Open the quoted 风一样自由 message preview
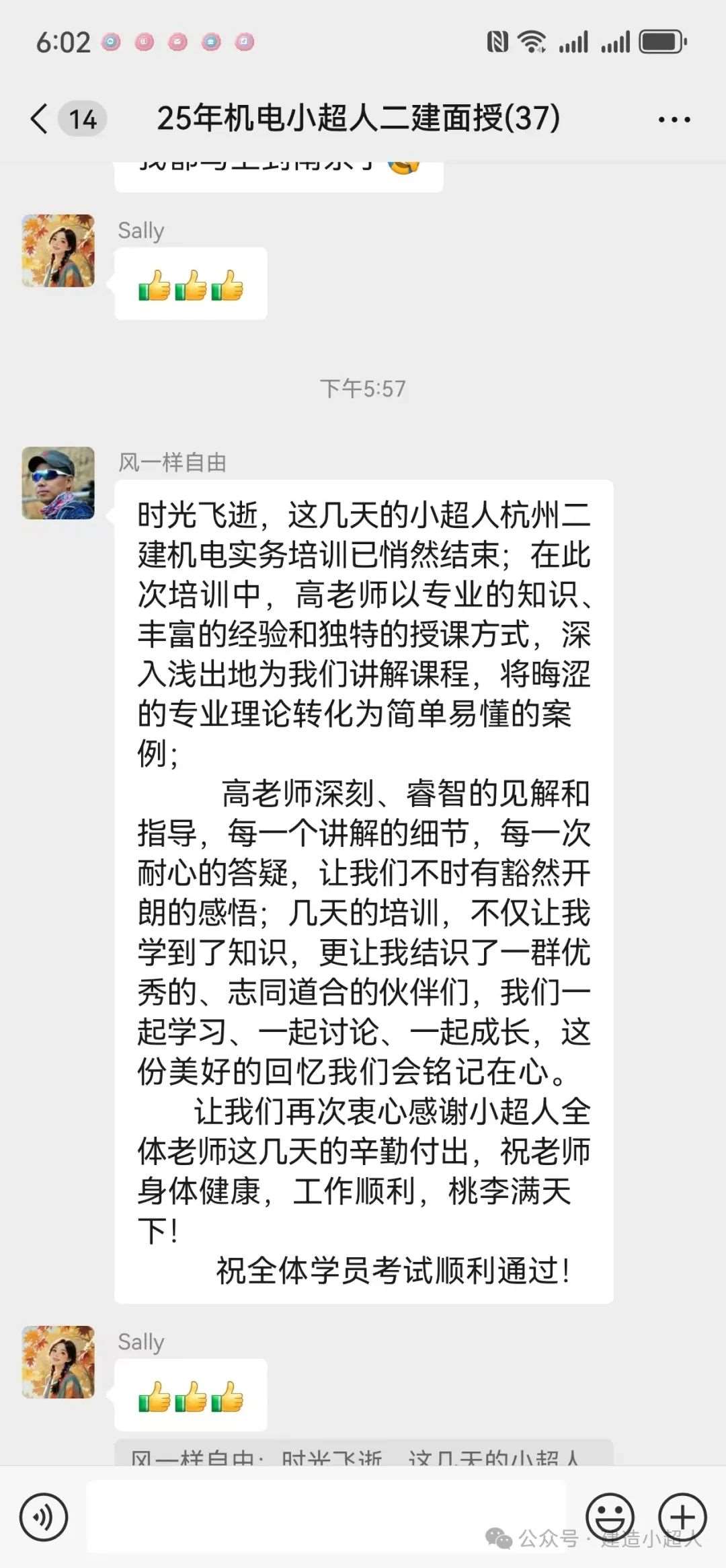 click(x=363, y=1453)
